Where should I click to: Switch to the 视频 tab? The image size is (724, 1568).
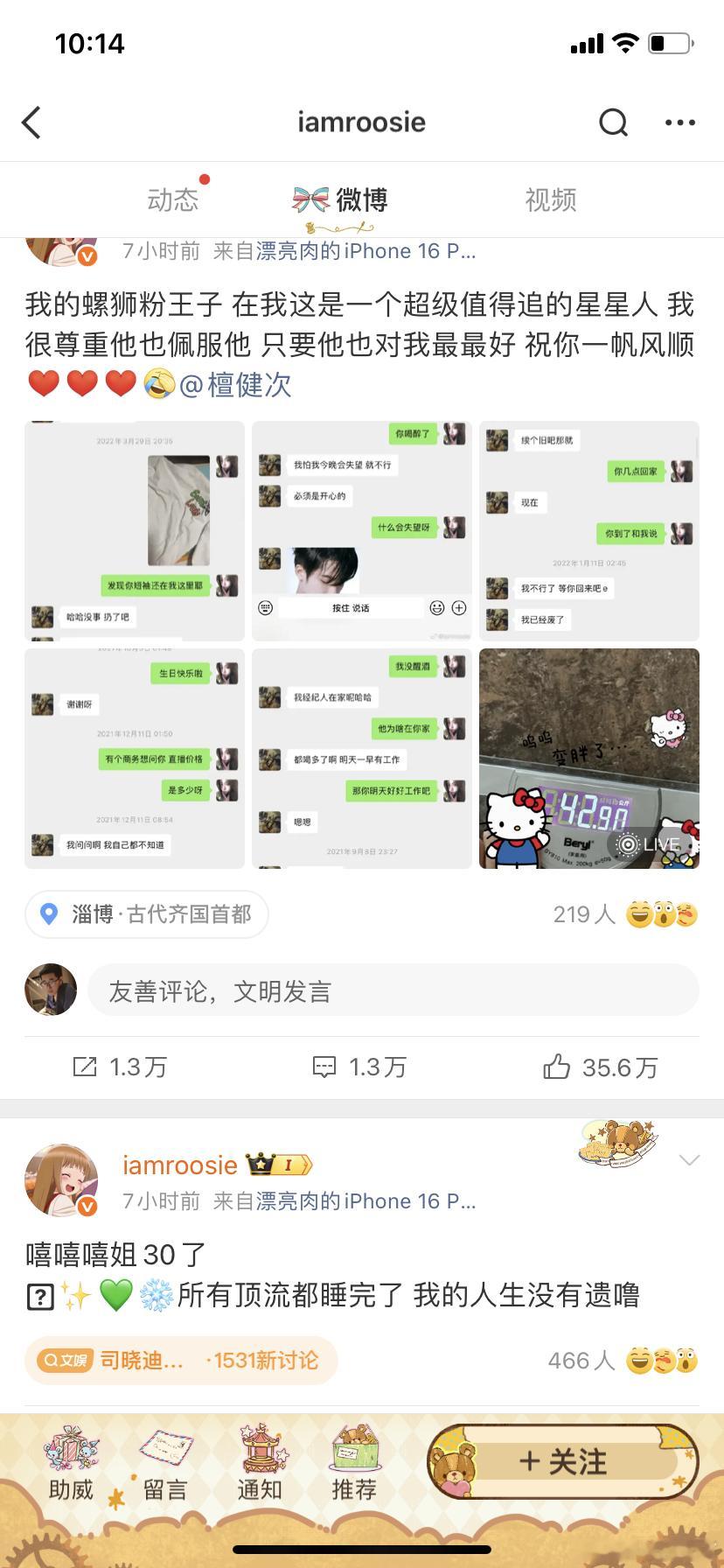(549, 199)
